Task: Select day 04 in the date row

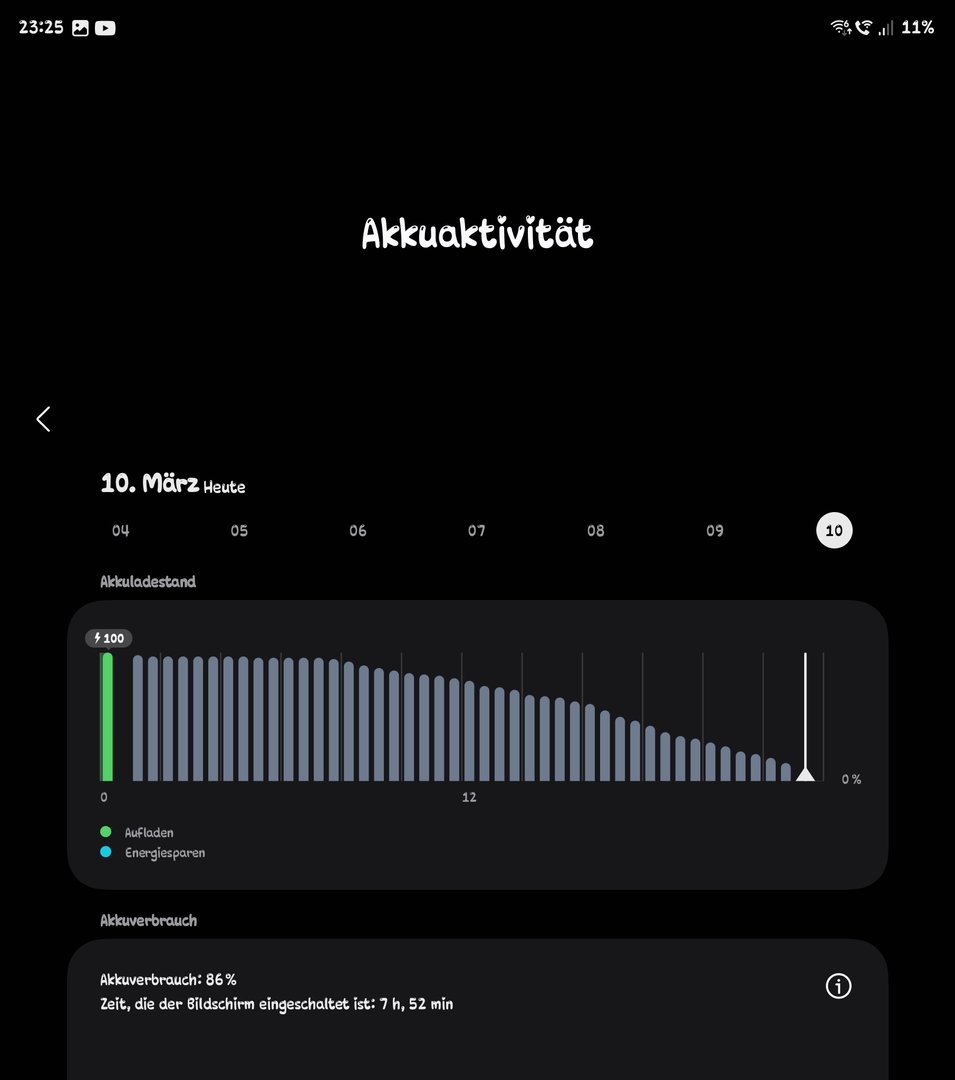Action: click(121, 531)
